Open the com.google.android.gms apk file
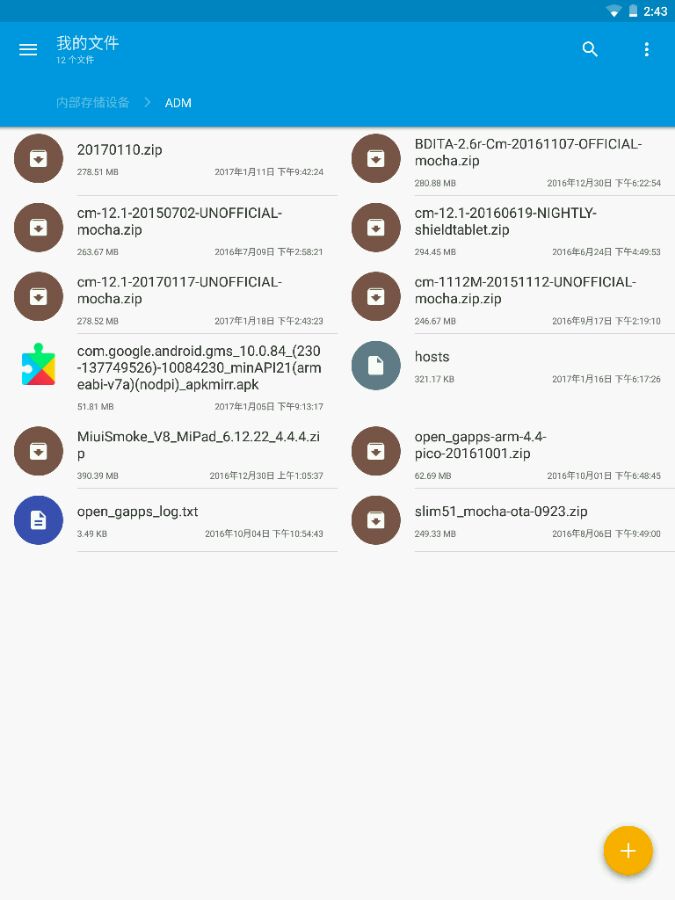This screenshot has width=675, height=900. (x=169, y=377)
